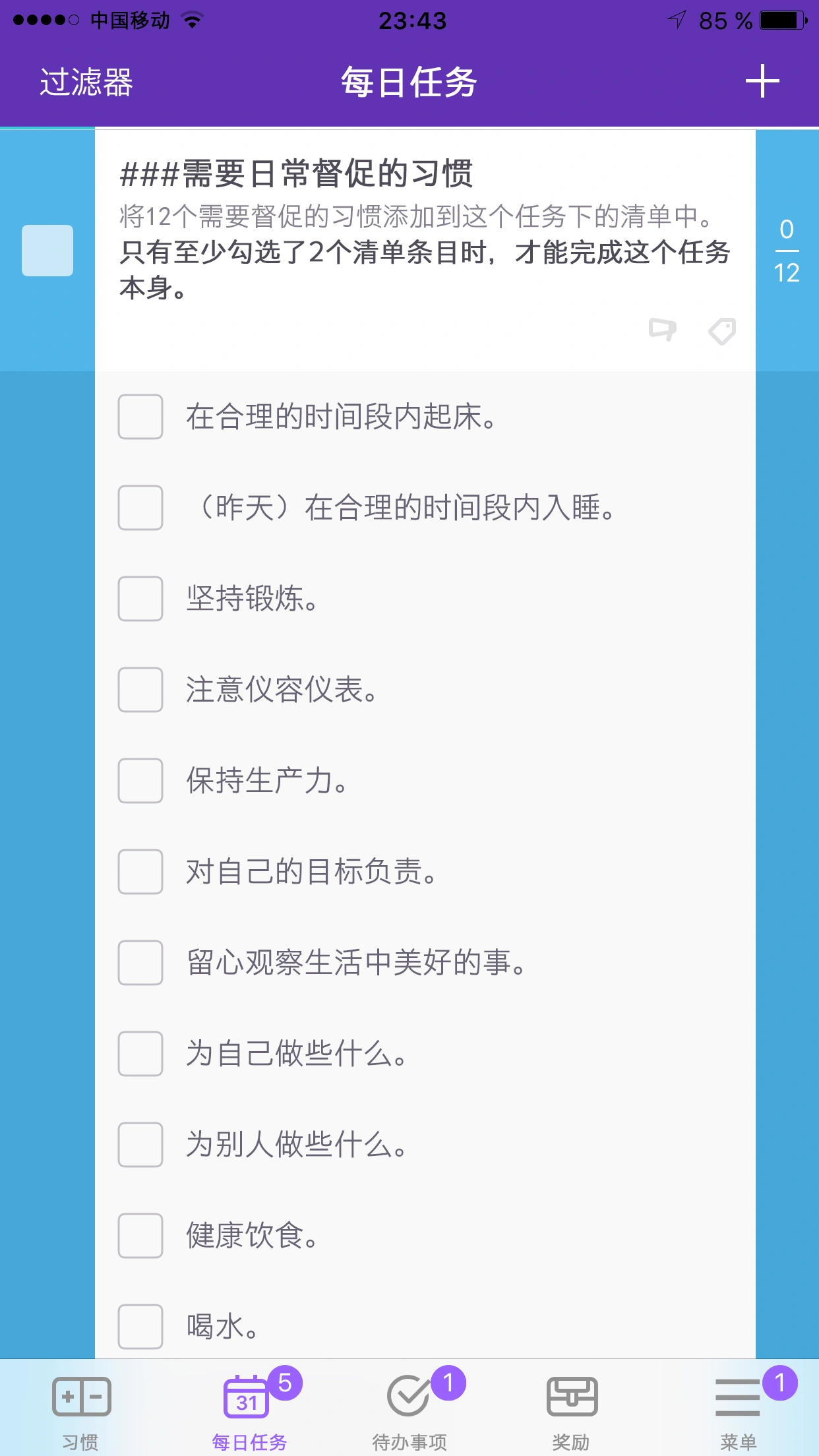Check 在合理的时间段内起床 item
This screenshot has width=819, height=1456.
pos(140,417)
